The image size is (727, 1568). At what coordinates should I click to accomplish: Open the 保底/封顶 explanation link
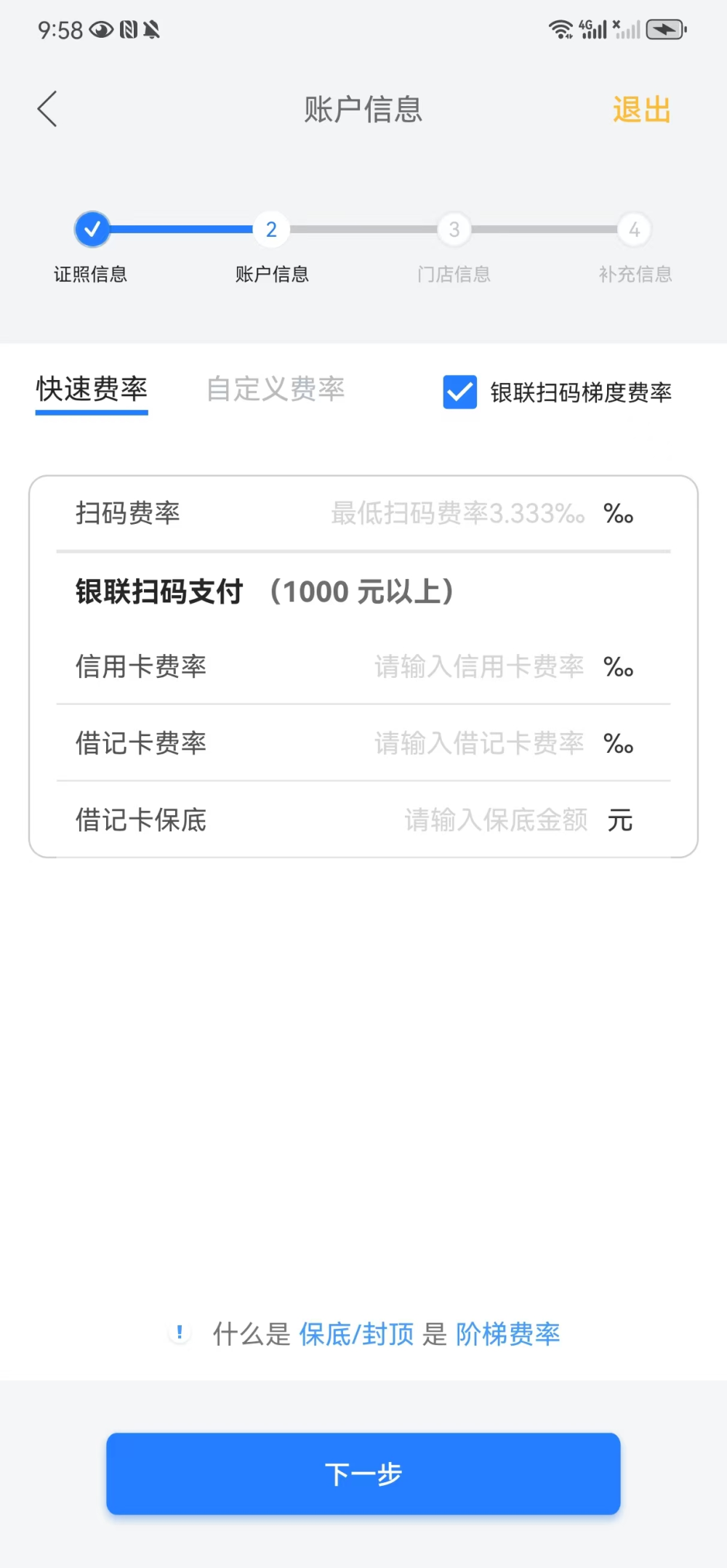coord(356,1334)
